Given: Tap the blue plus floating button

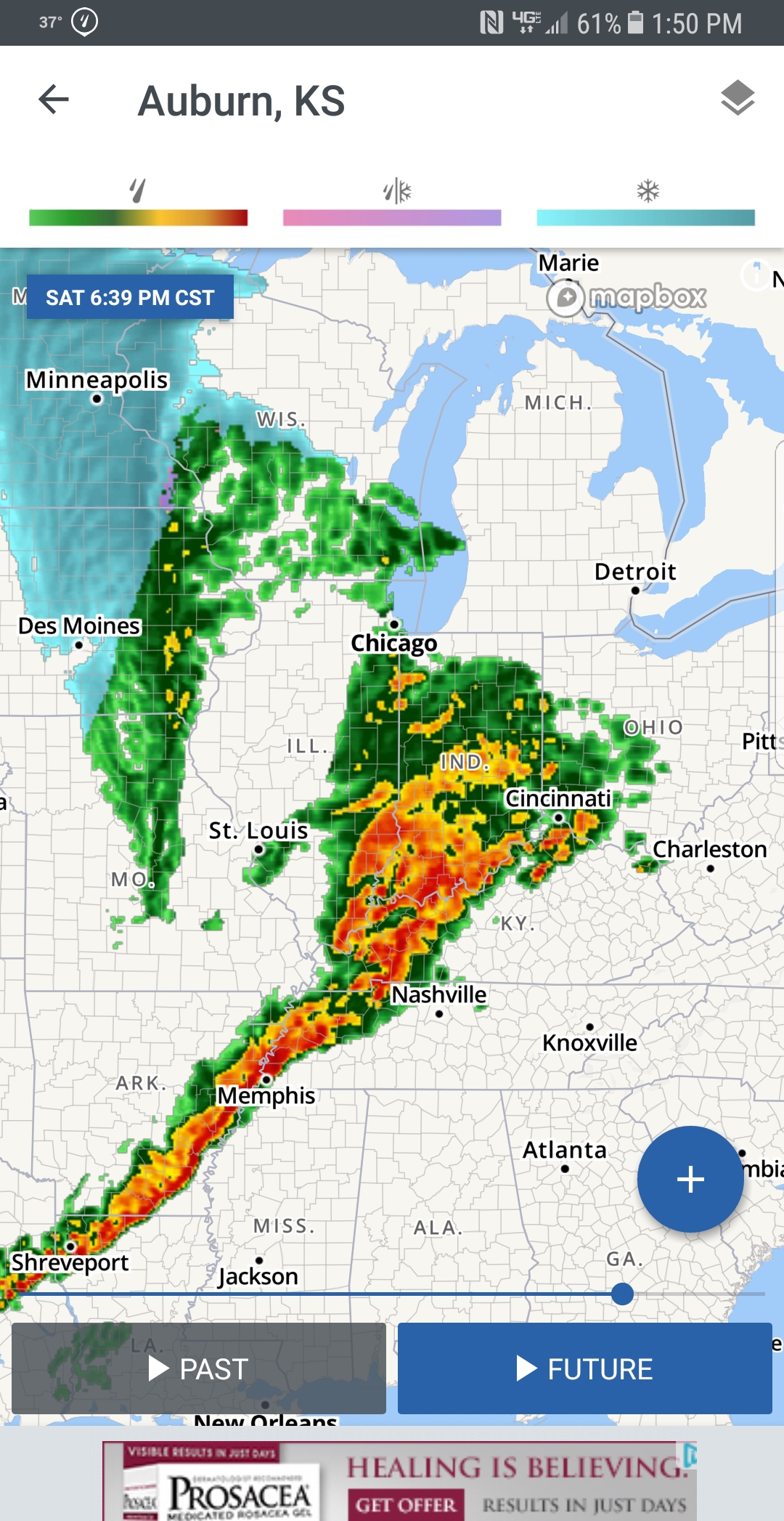Looking at the screenshot, I should [690, 1179].
